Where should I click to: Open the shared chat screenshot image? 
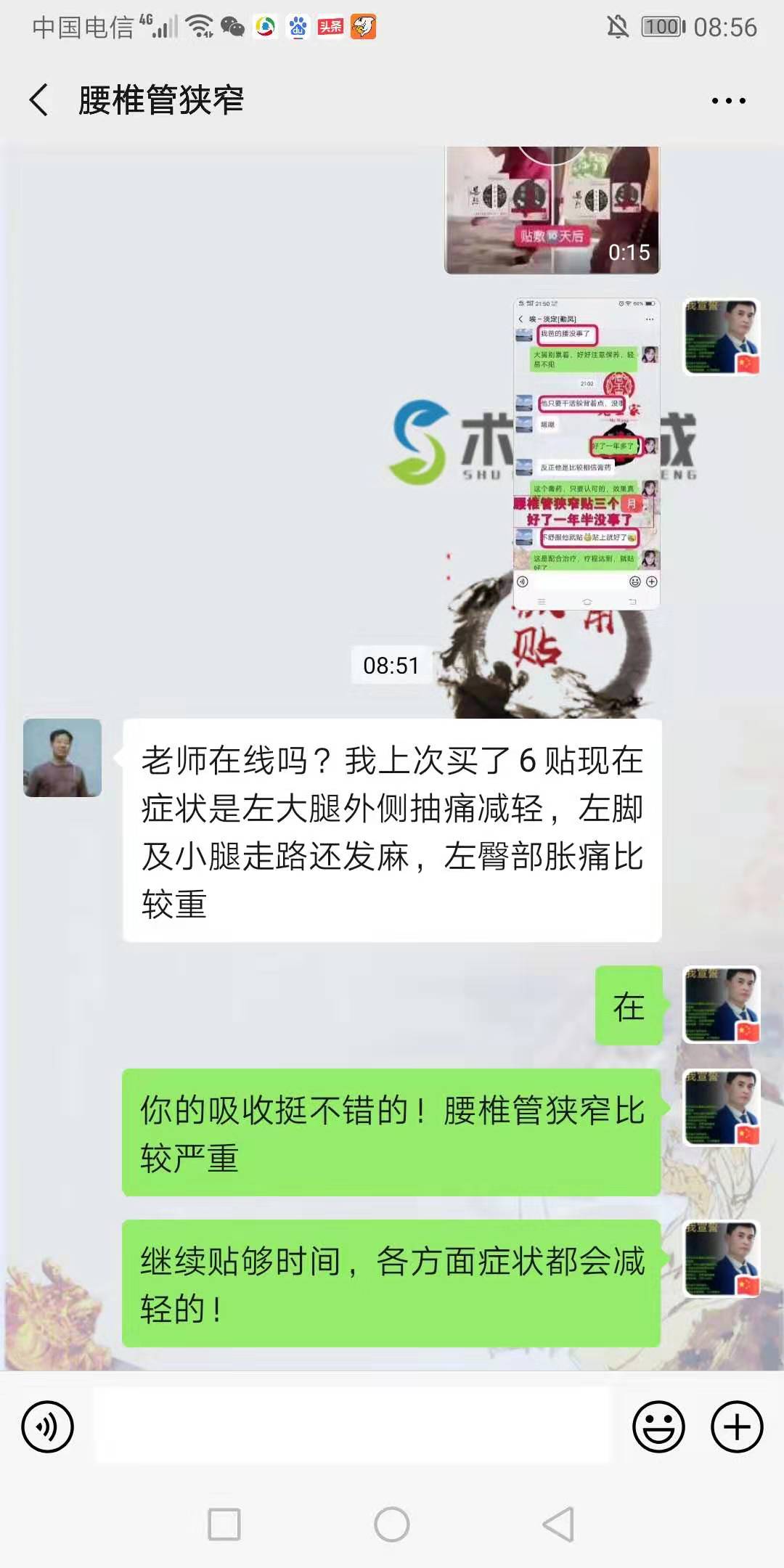(x=587, y=453)
